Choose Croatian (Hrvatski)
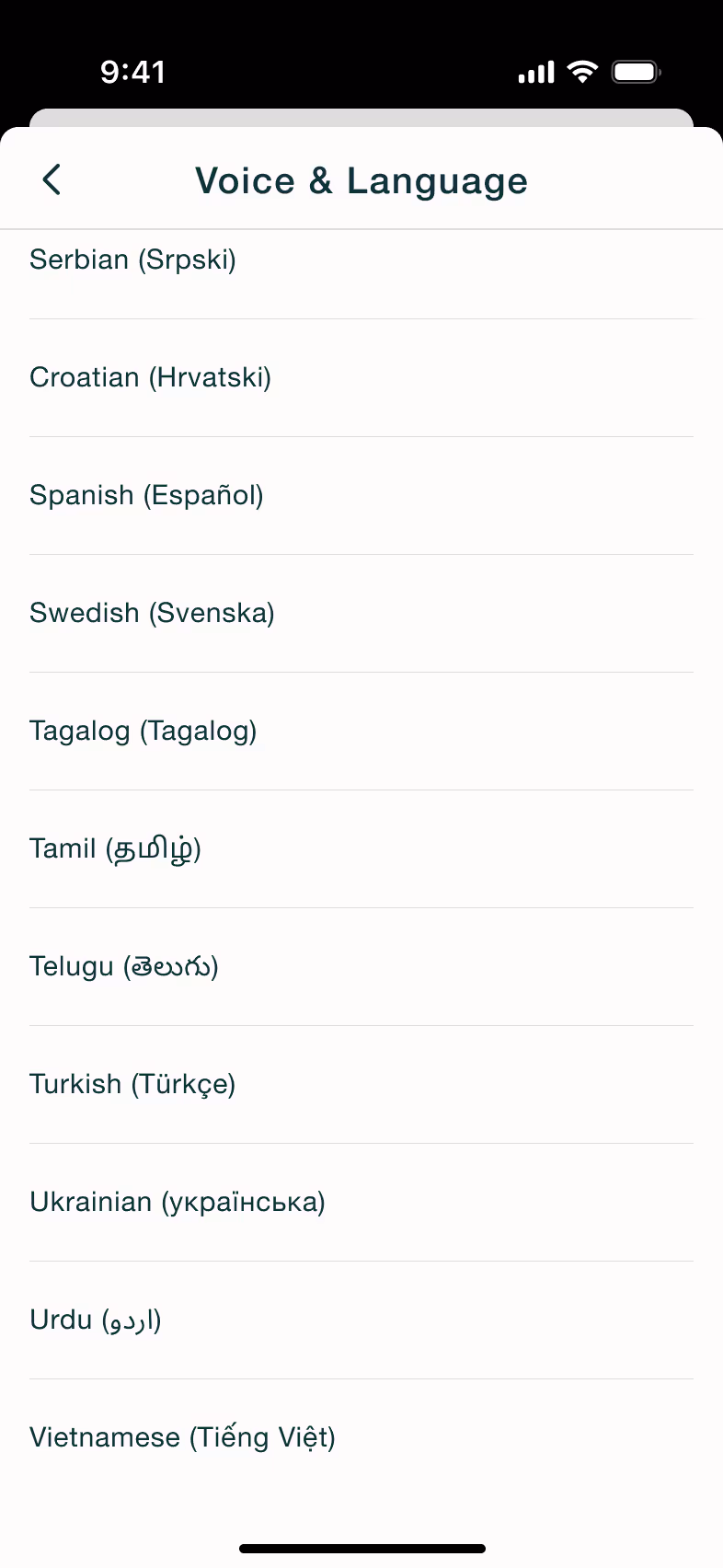Screen dimensions: 723x1568 pyautogui.click(x=361, y=378)
